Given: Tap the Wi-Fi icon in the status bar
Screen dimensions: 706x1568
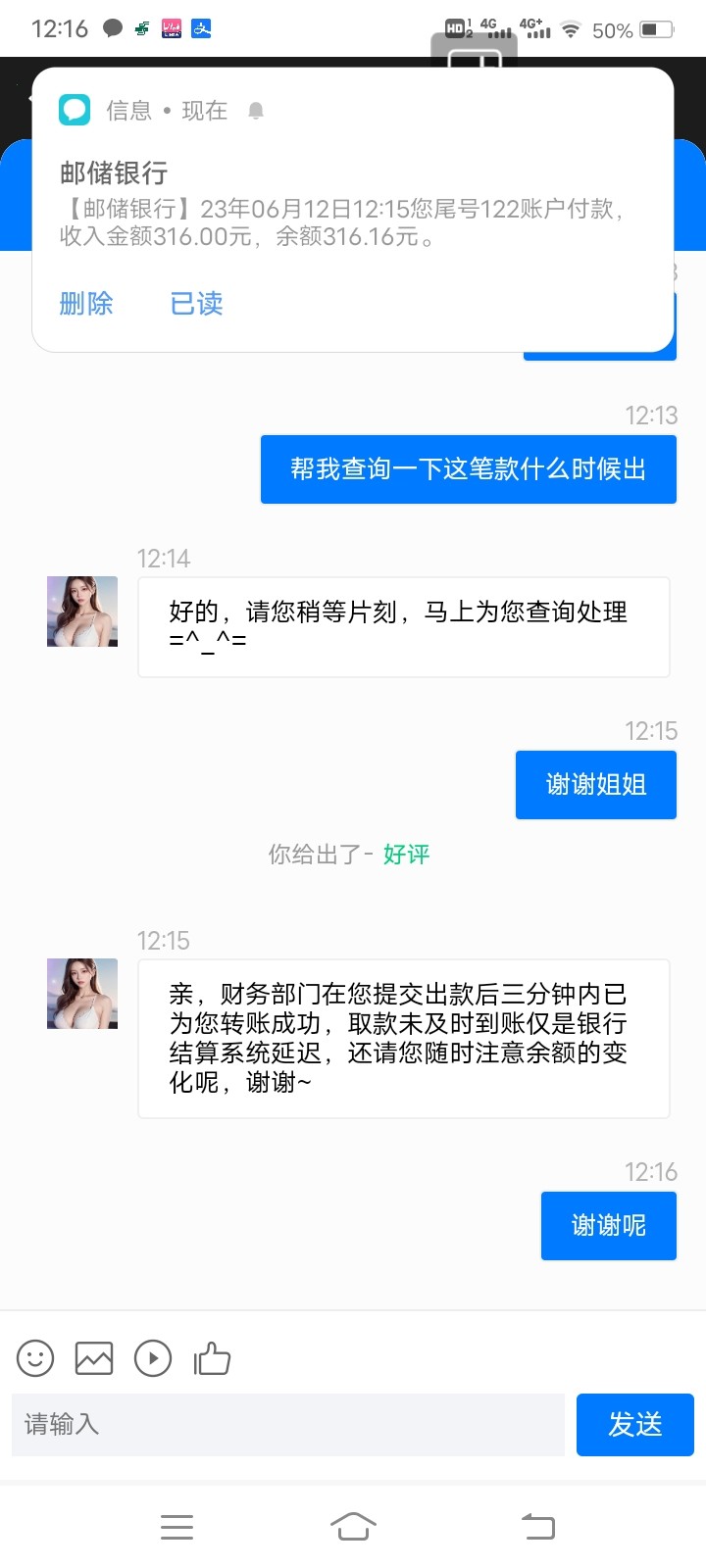Looking at the screenshot, I should point(570,28).
